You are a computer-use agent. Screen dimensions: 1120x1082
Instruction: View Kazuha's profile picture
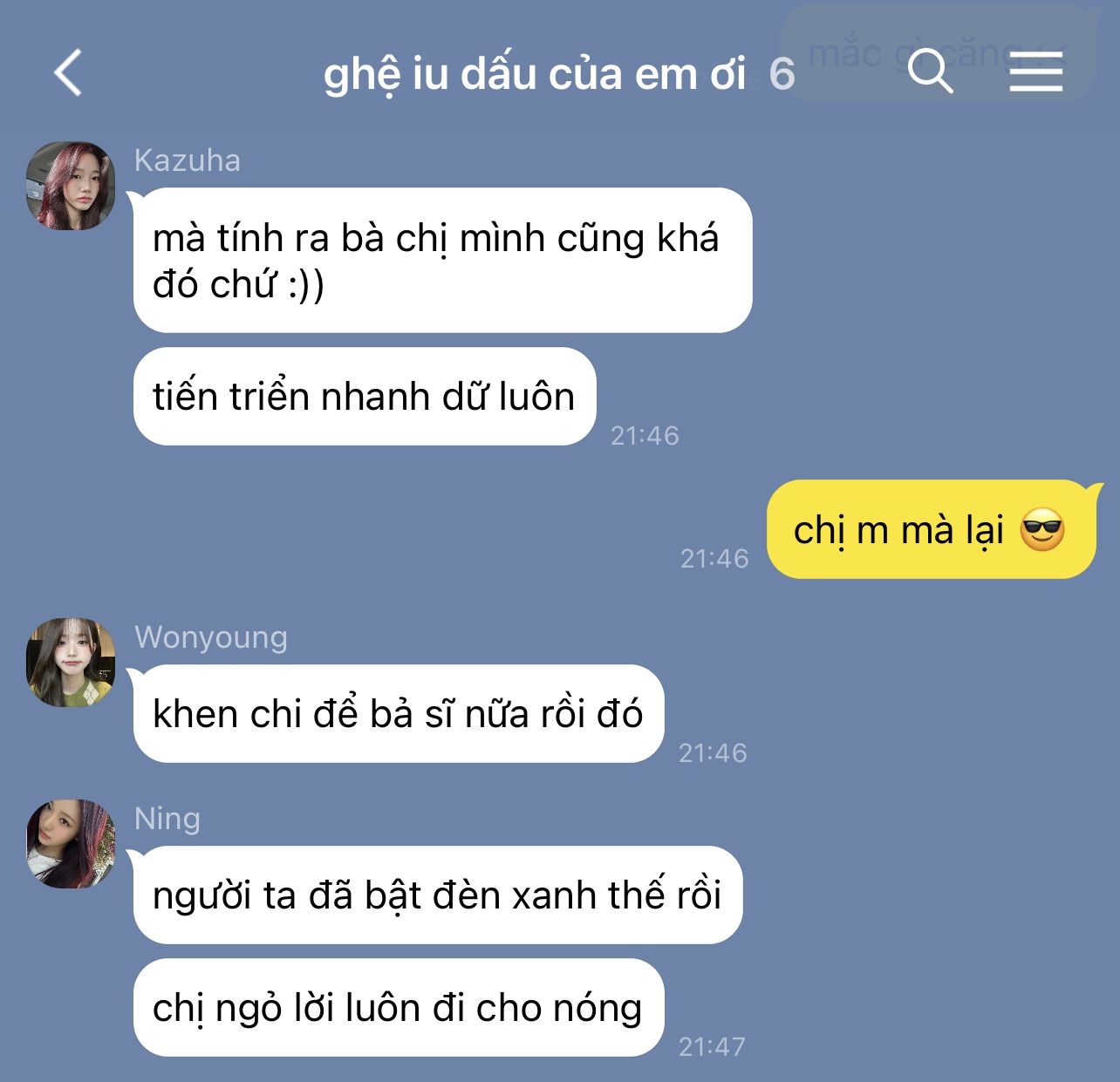click(x=71, y=186)
